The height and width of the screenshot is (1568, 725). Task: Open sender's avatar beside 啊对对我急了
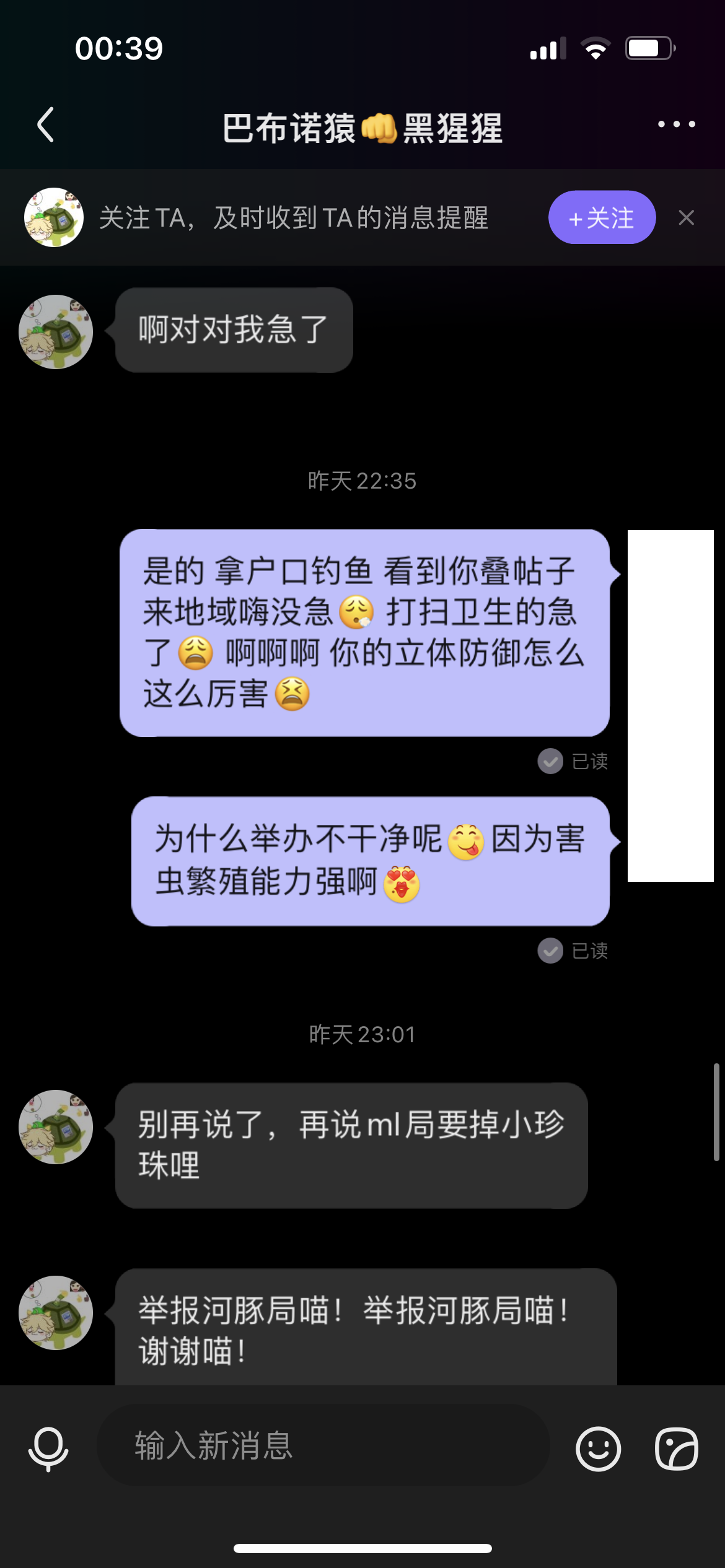56,332
